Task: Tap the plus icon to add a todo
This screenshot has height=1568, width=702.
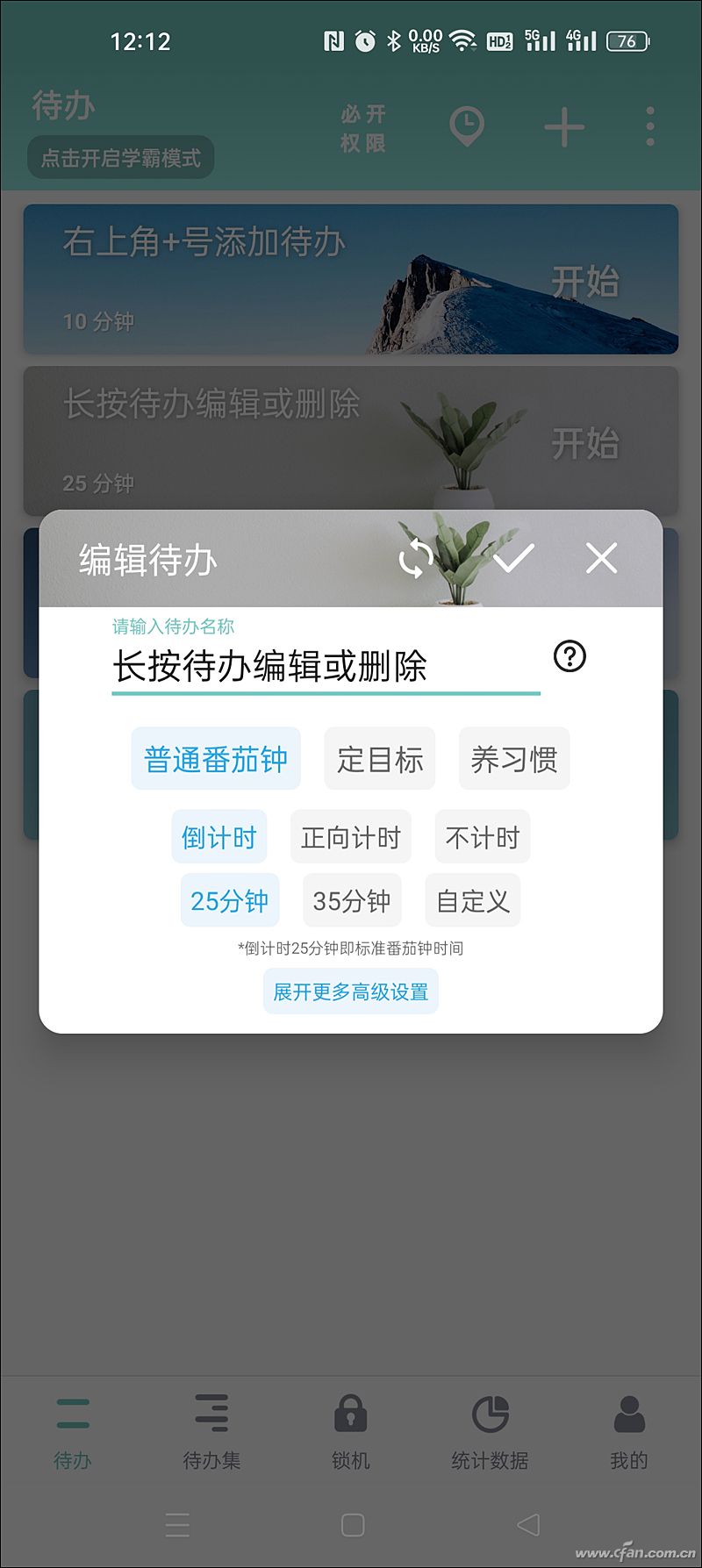Action: click(x=564, y=125)
